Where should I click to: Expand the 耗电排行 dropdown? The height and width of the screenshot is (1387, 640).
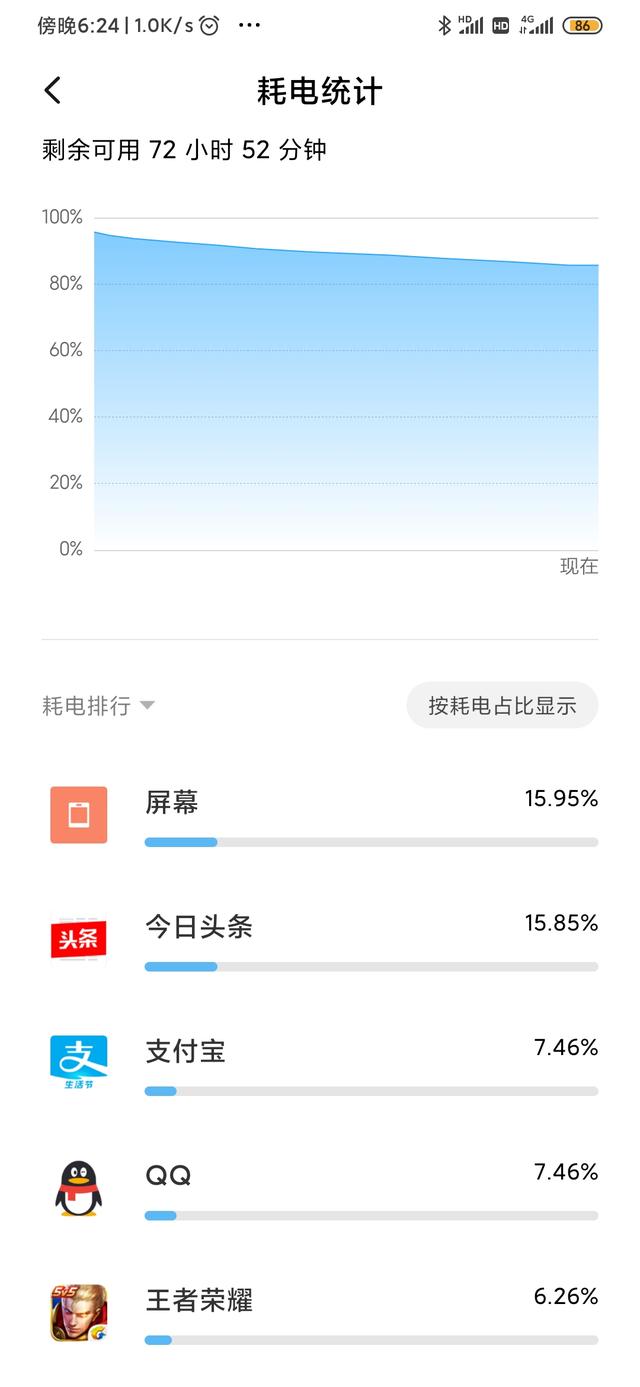click(x=98, y=706)
